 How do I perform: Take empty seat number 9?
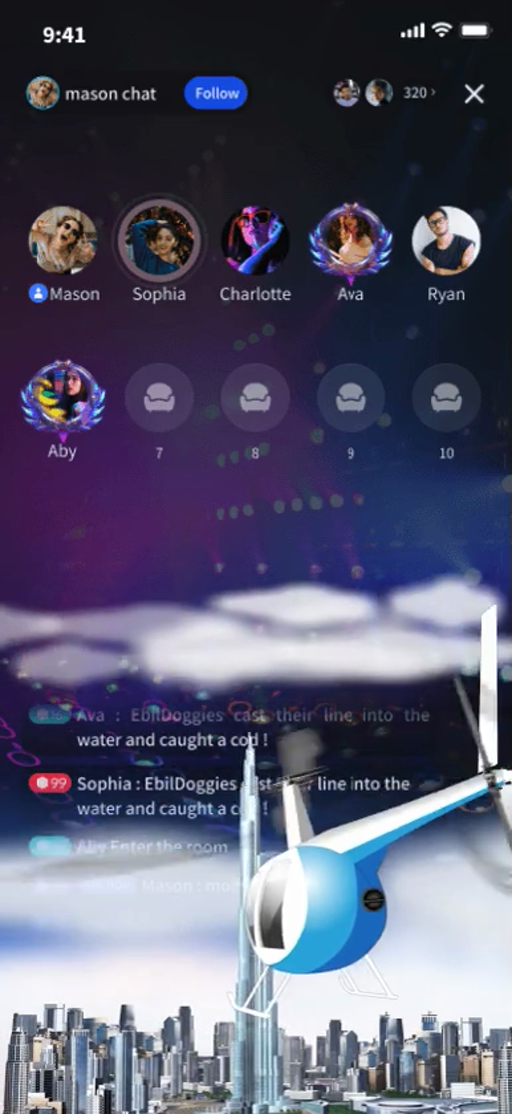(350, 398)
